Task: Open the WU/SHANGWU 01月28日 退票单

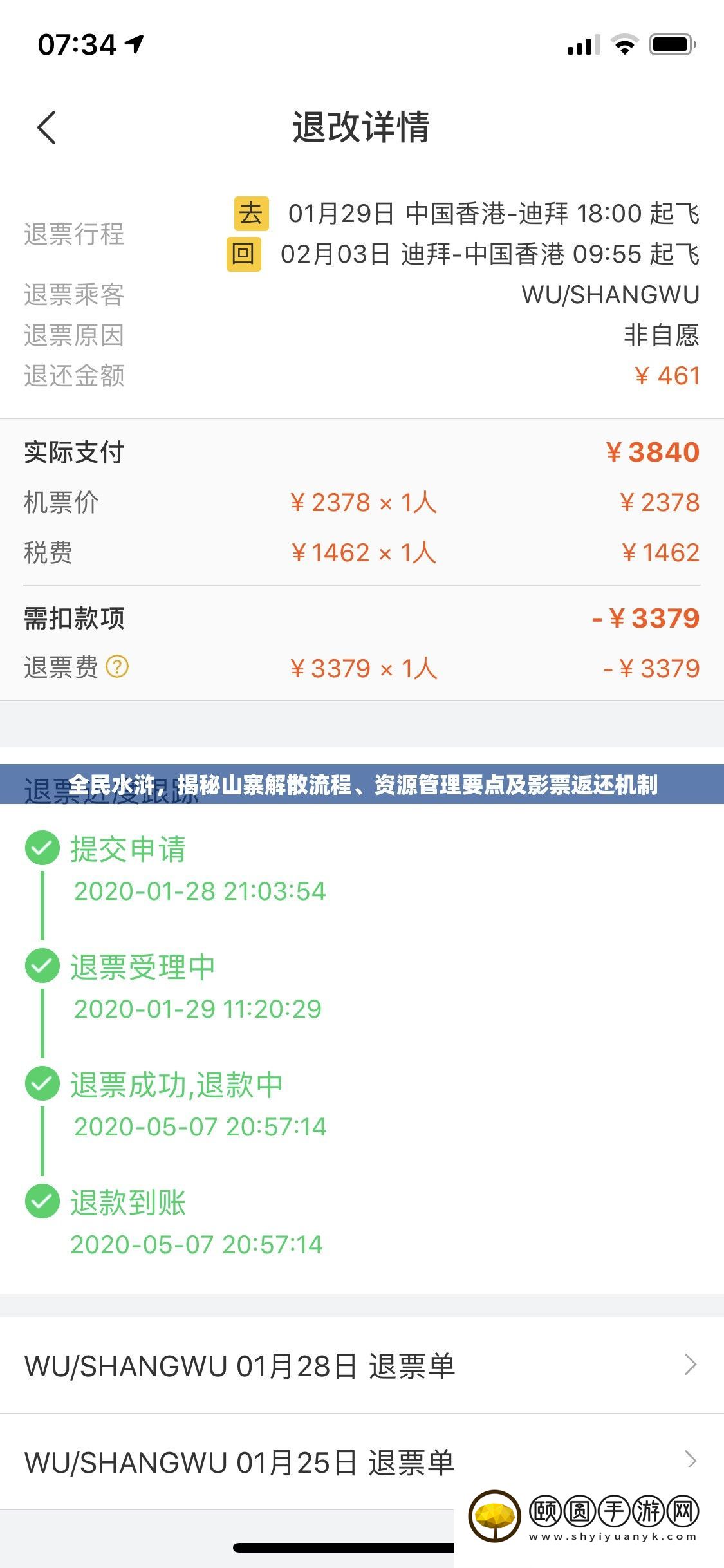Action: 360,1365
